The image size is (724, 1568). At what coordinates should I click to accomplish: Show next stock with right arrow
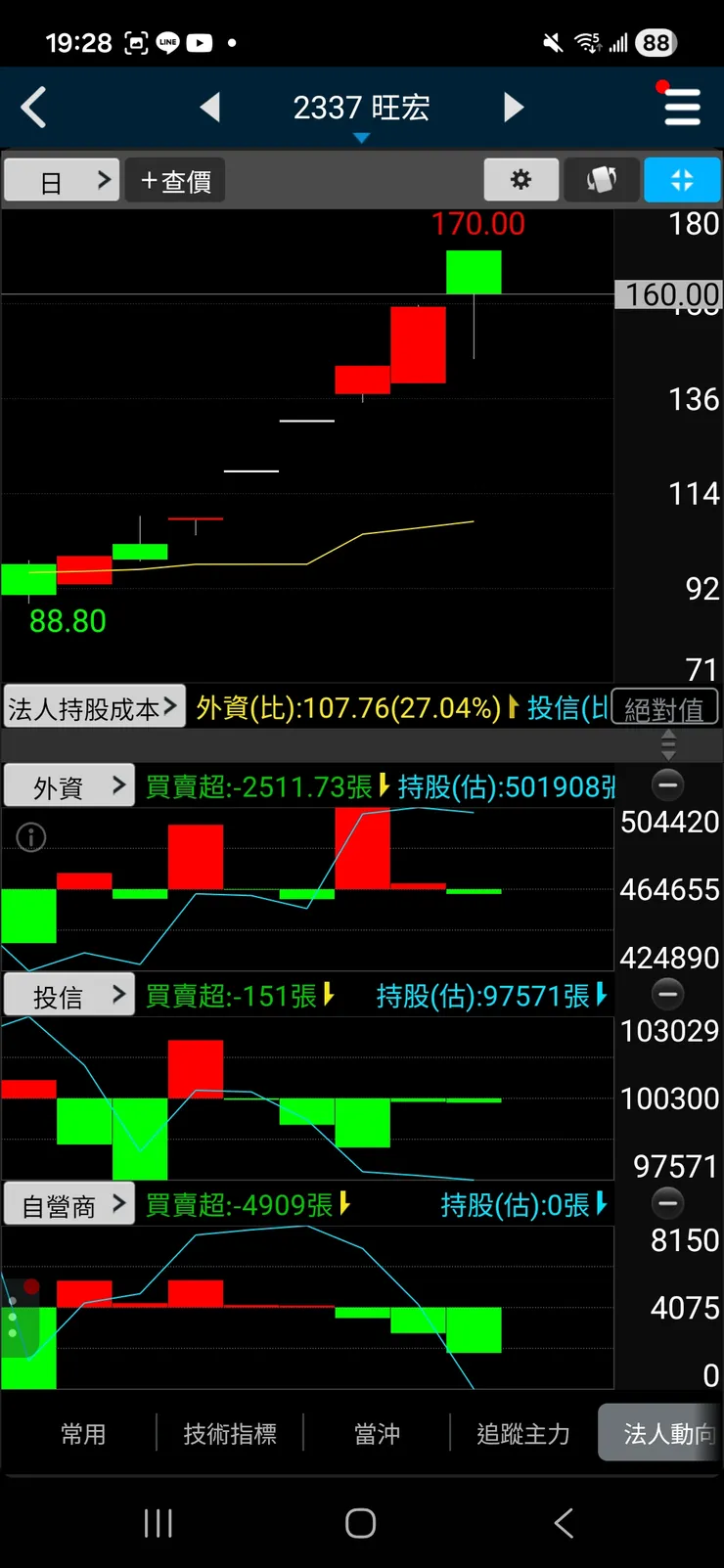(513, 108)
